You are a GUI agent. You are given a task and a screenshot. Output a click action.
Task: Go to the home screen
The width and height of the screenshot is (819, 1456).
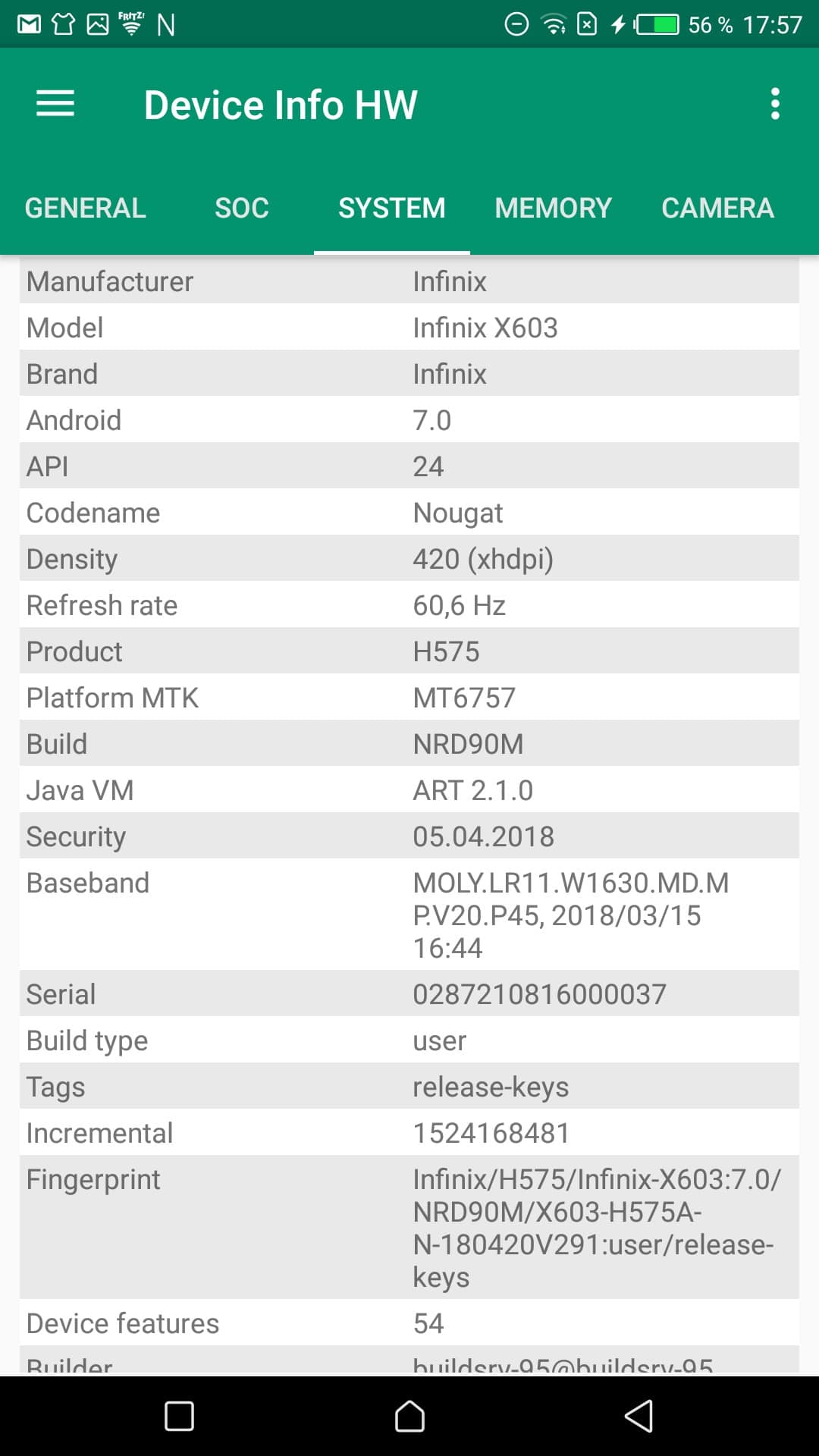pos(409,1416)
